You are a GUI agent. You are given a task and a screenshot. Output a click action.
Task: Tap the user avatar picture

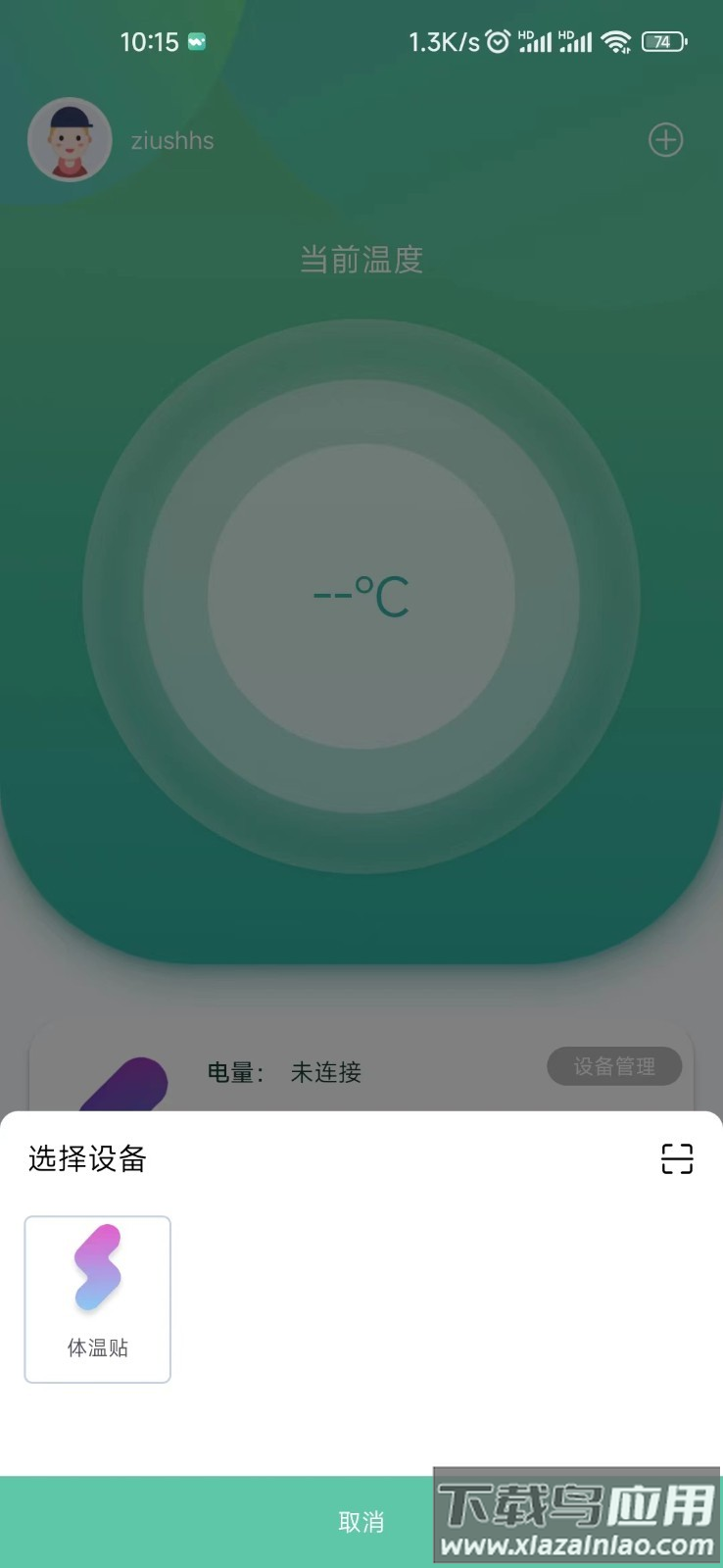[70, 139]
